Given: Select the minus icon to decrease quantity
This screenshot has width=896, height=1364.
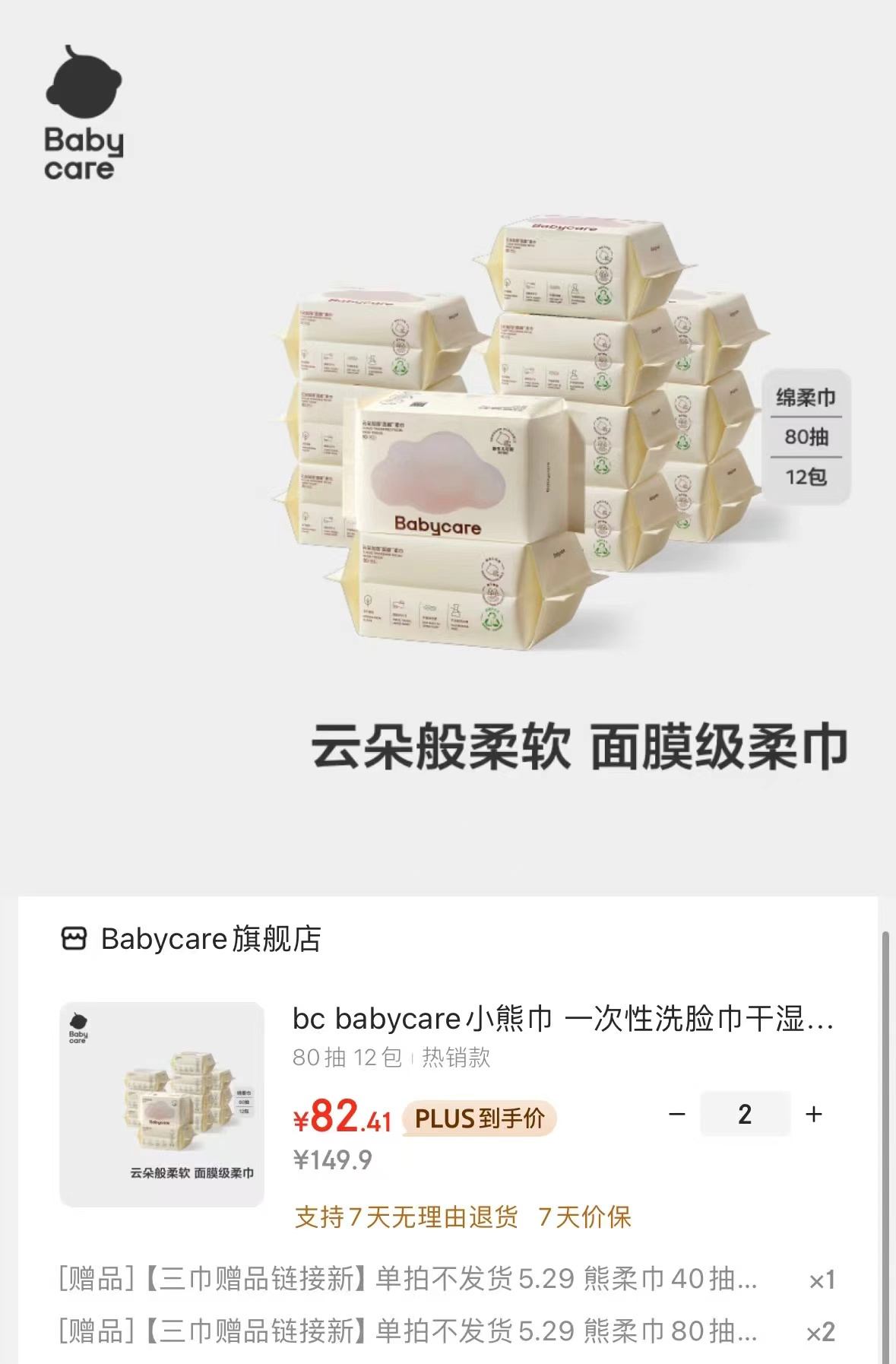Looking at the screenshot, I should (677, 1112).
